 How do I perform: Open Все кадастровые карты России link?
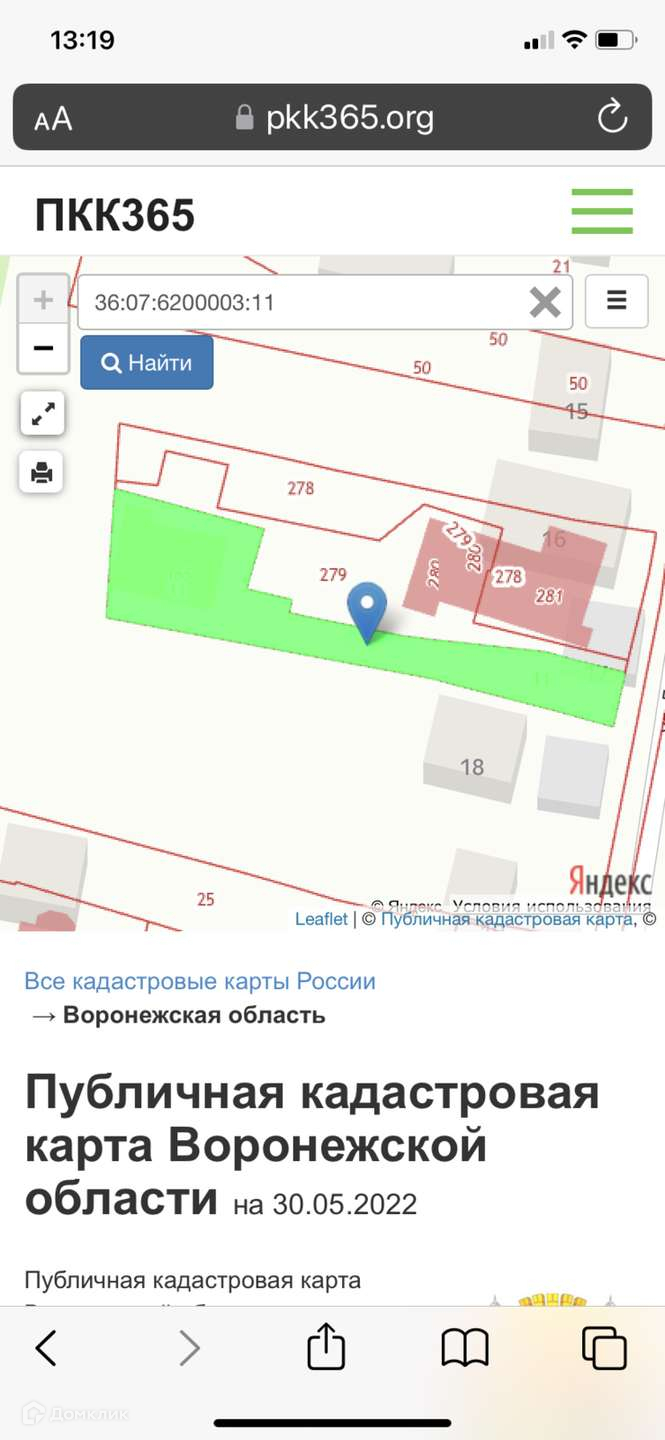[200, 981]
